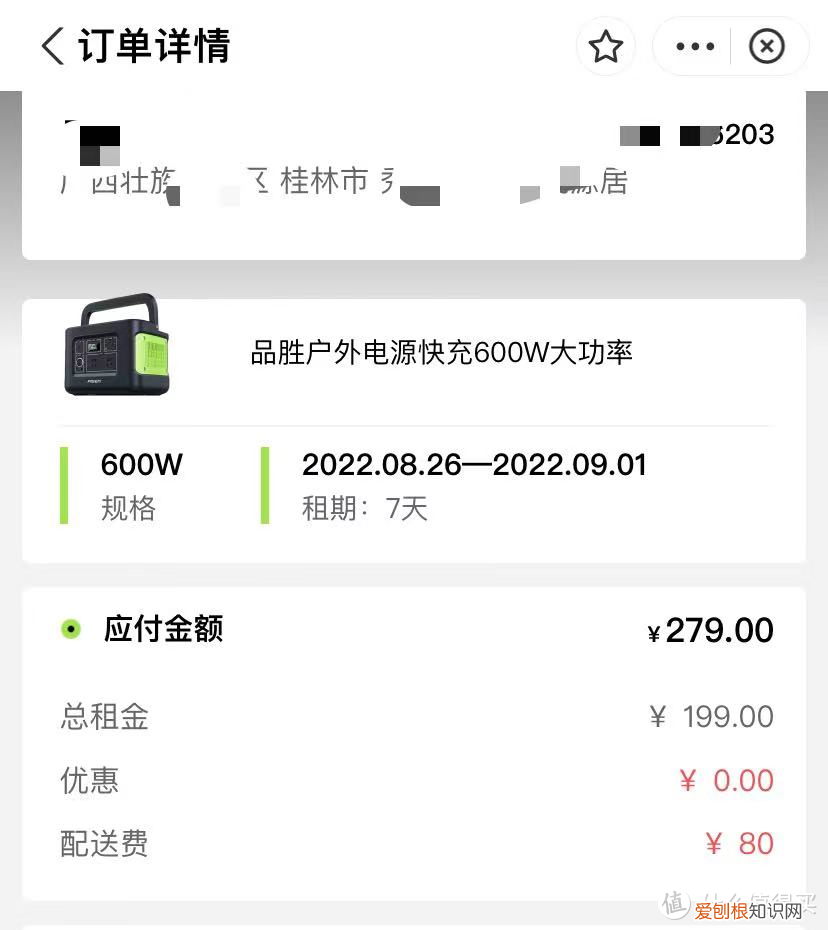Click the back arrow on 订单详情 page
The width and height of the screenshot is (828, 930).
[51, 46]
